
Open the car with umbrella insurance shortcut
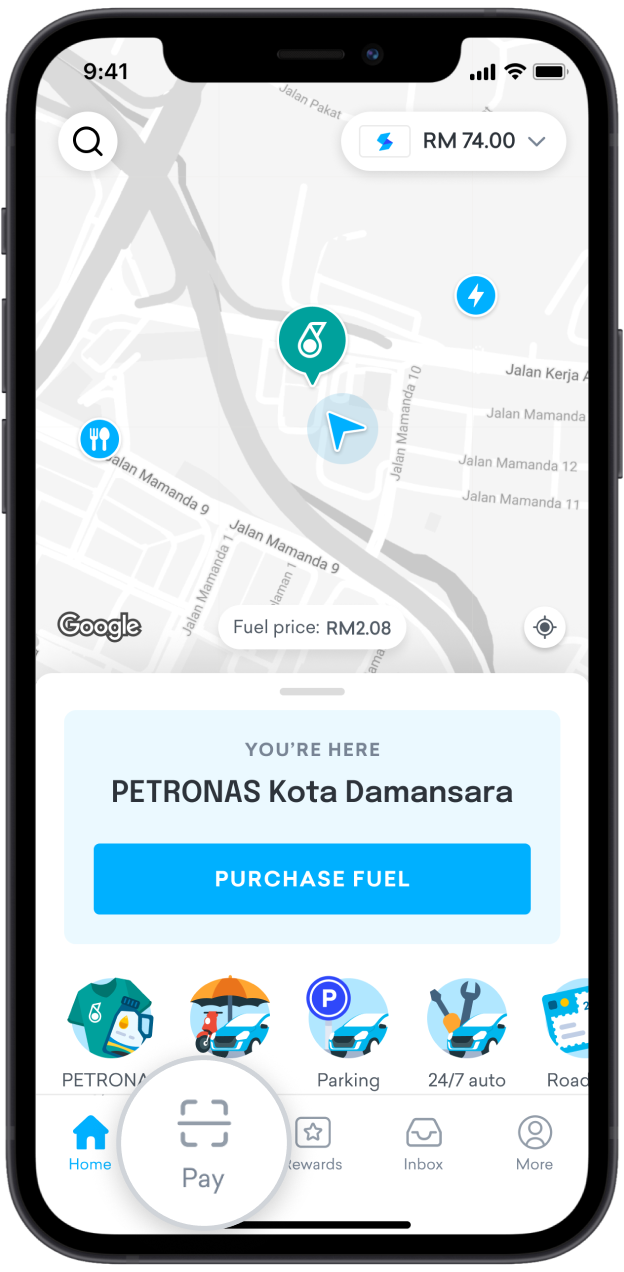point(231,1018)
